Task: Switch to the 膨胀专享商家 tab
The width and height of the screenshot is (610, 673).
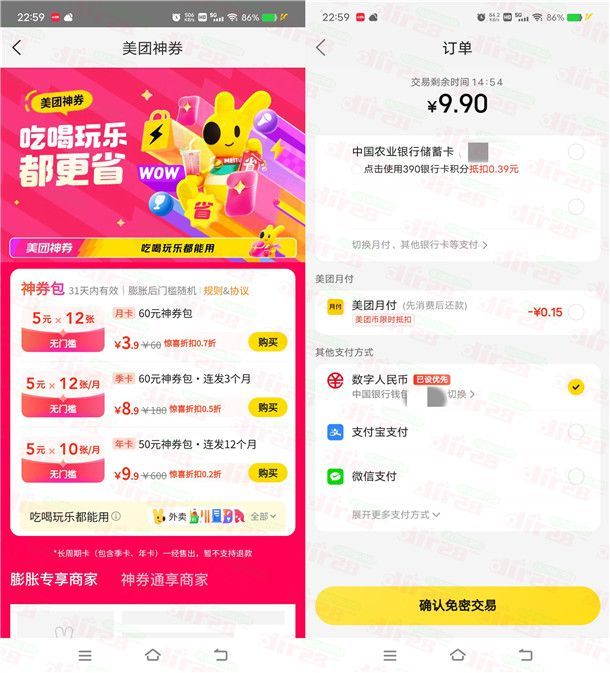Action: [54, 579]
